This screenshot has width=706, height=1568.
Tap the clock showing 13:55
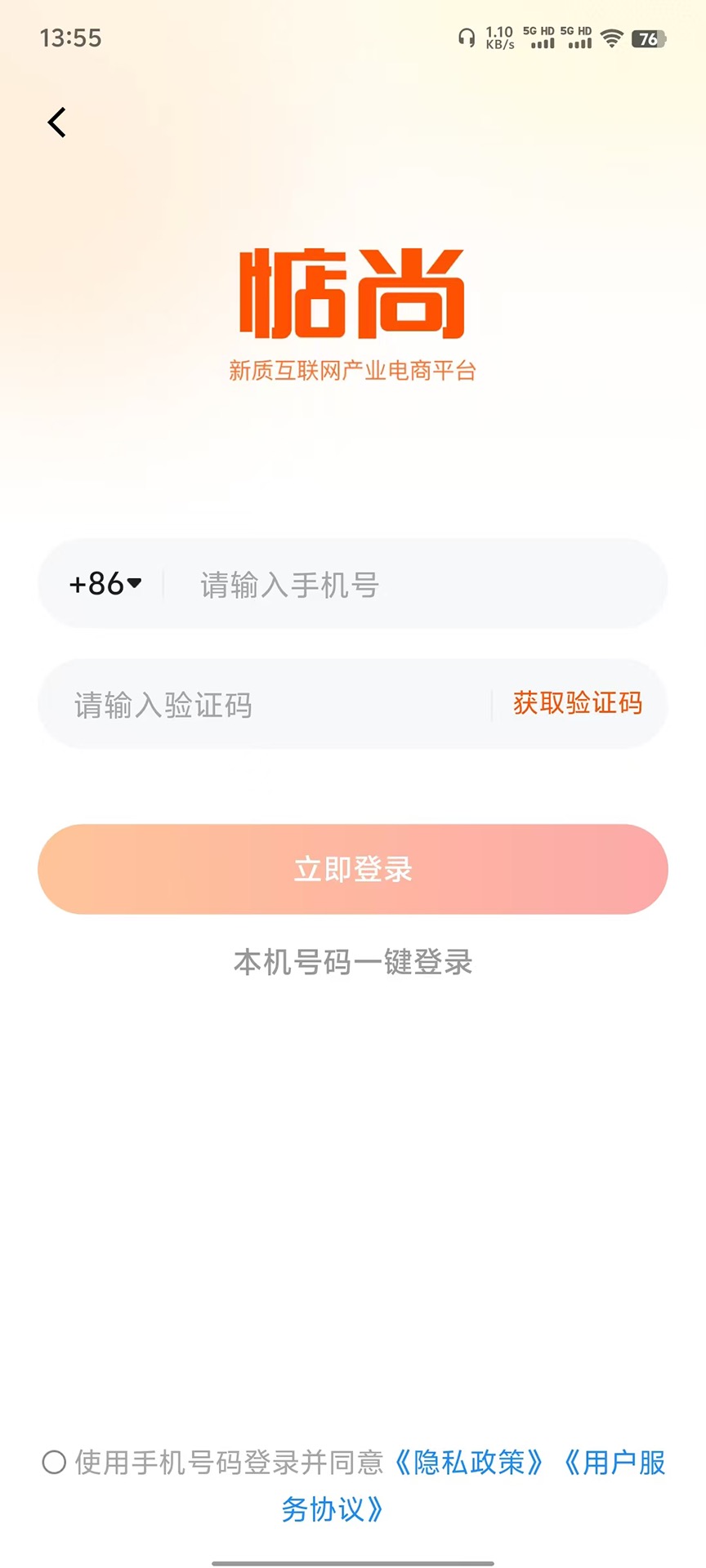pos(70,38)
